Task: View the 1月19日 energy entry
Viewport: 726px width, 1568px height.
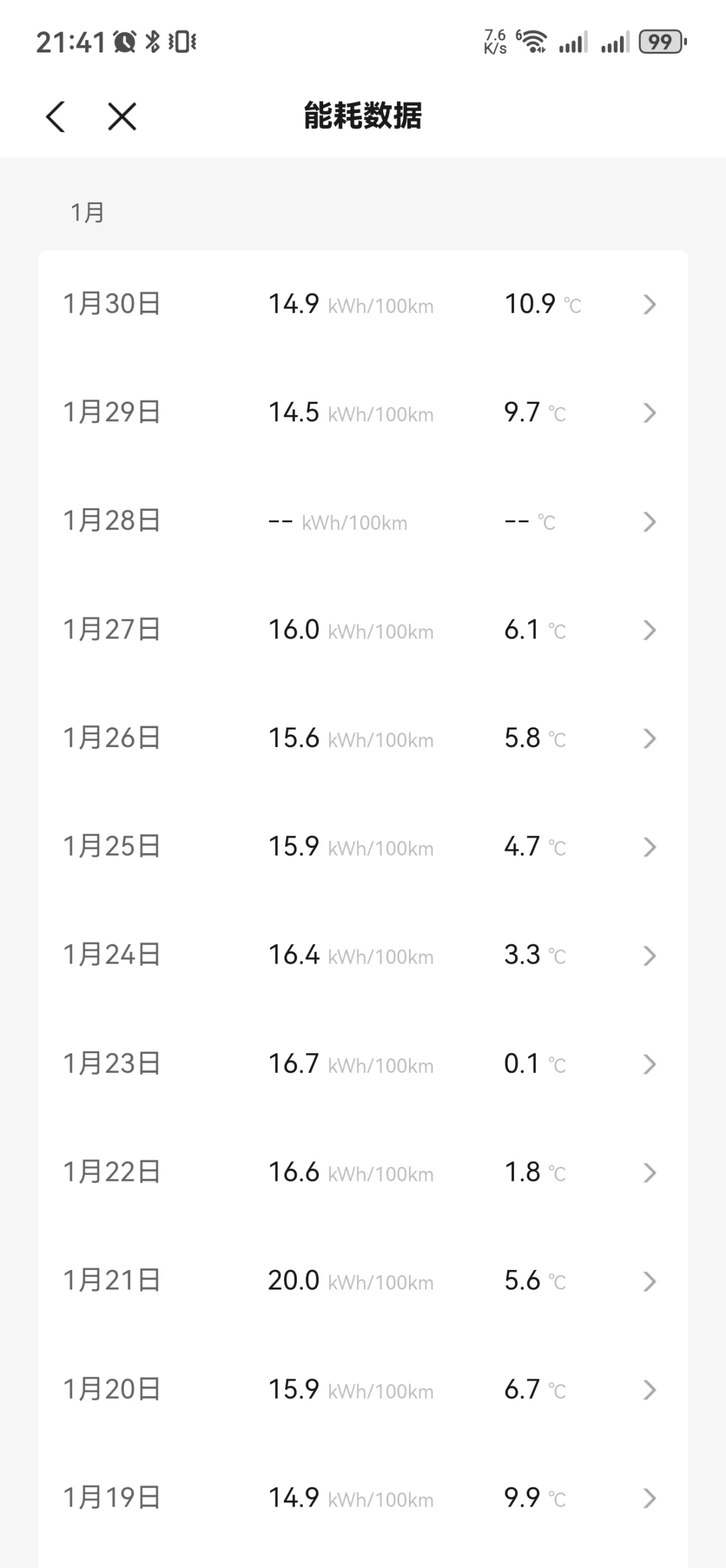Action: [x=363, y=1498]
